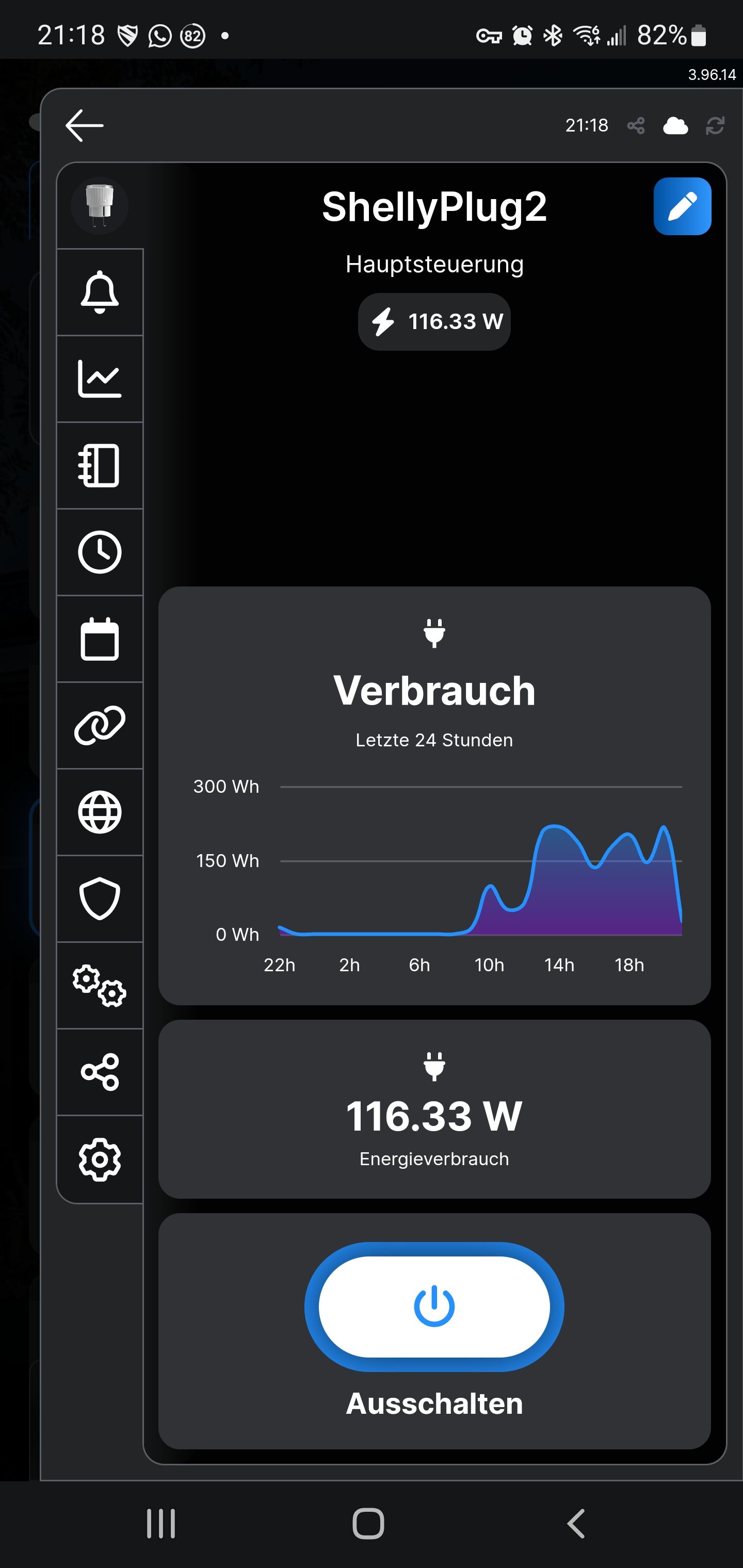The height and width of the screenshot is (1568, 743).
Task: Open the double-gear application settings
Action: pyautogui.click(x=100, y=986)
